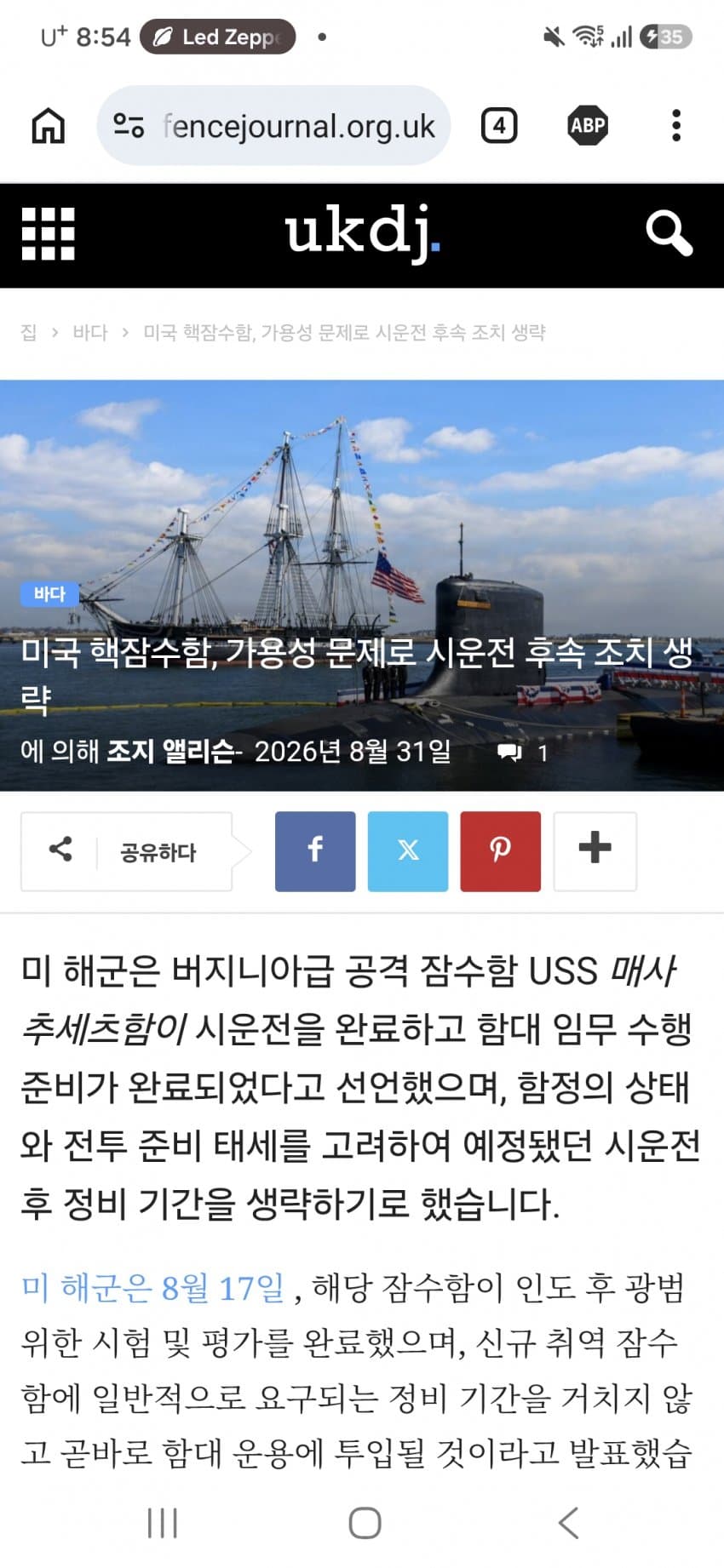This screenshot has height=1568, width=724.
Task: Open the 바다 breadcrumb category
Action: [90, 332]
